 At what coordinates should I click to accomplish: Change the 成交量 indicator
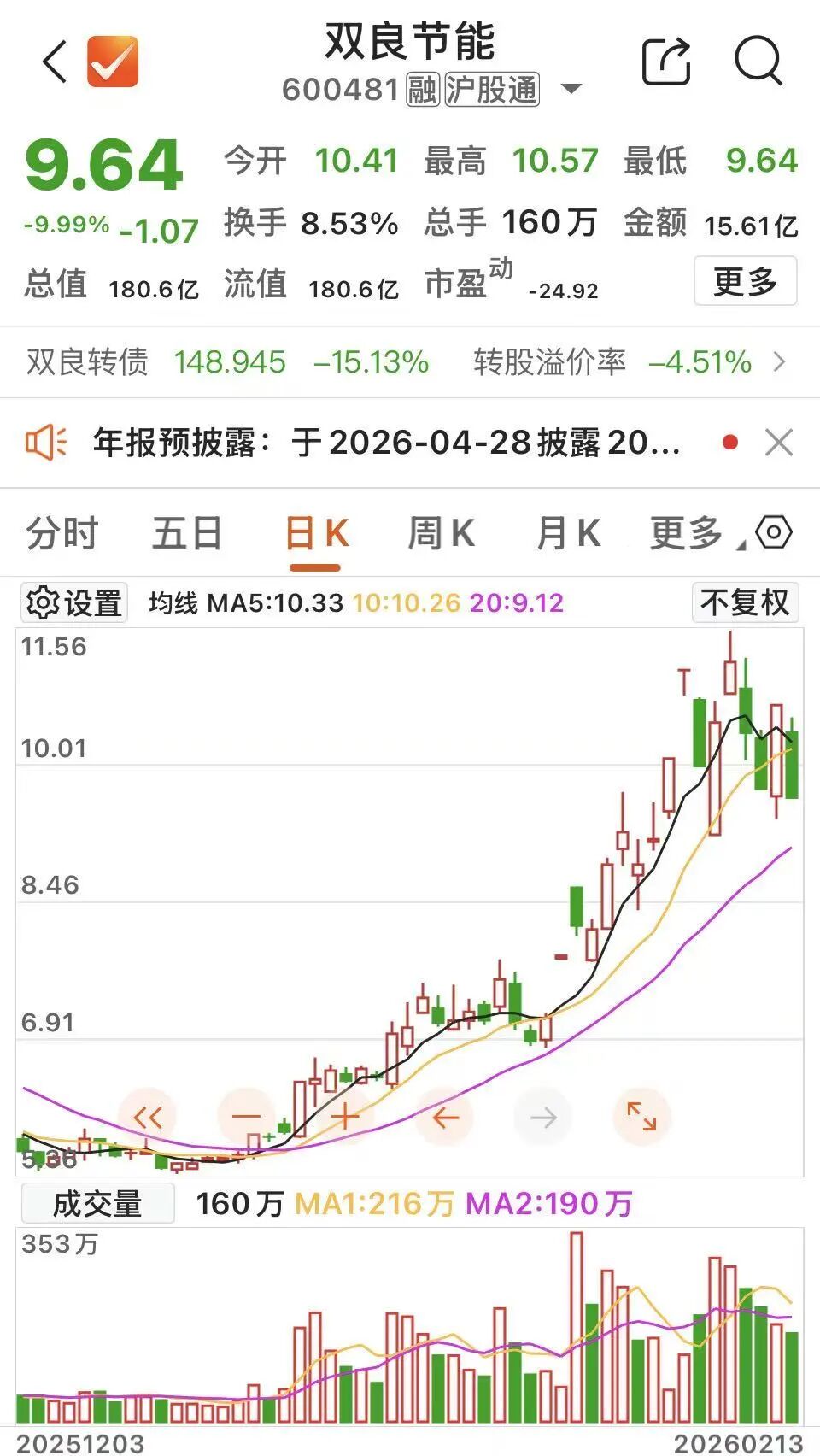pos(97,1204)
